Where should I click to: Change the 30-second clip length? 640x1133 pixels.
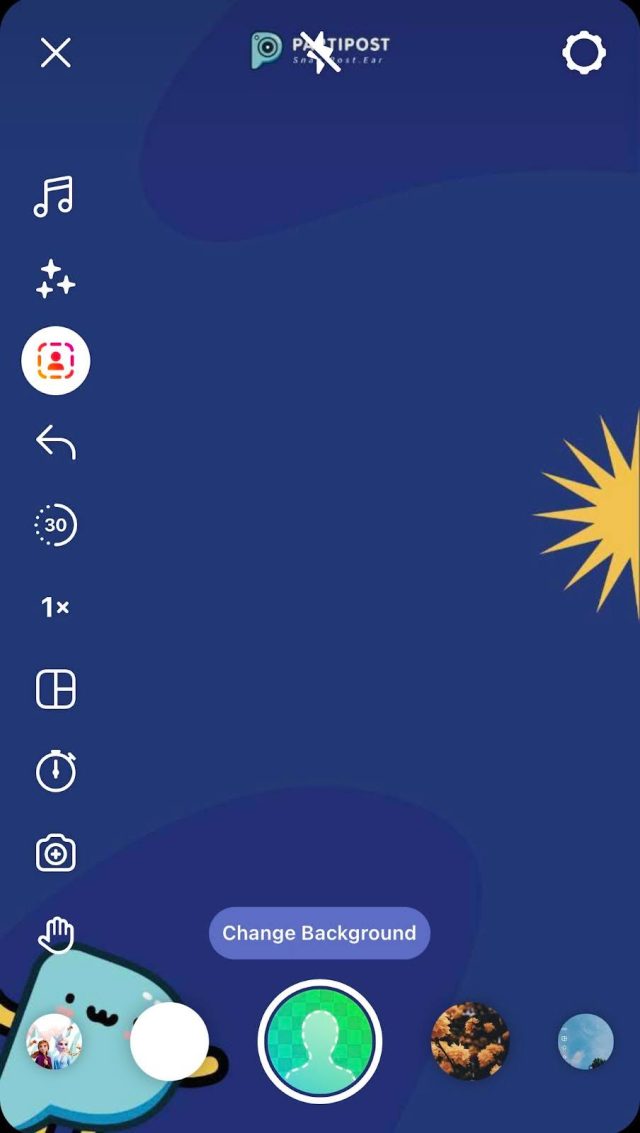coord(56,525)
